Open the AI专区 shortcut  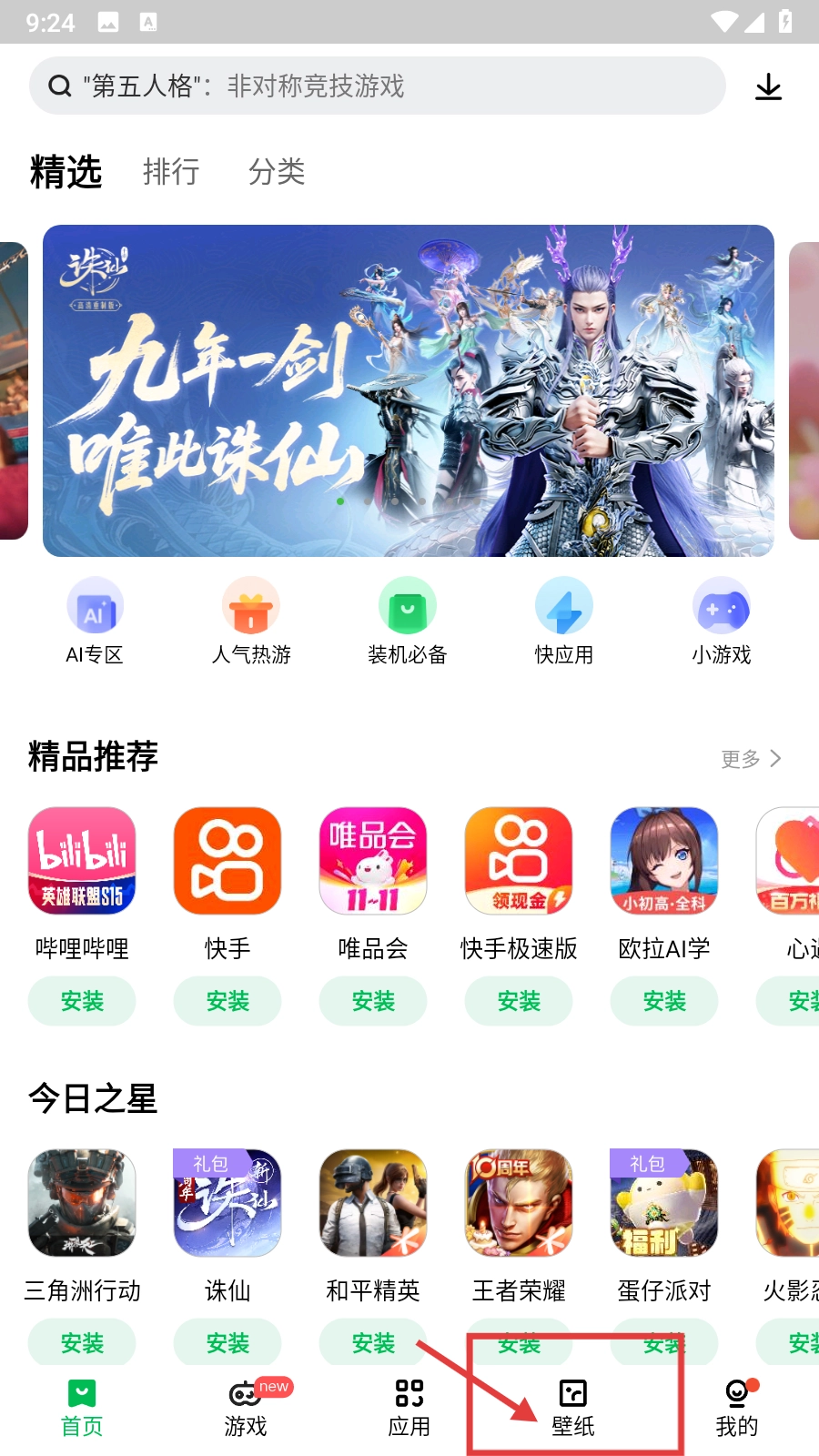point(95,622)
